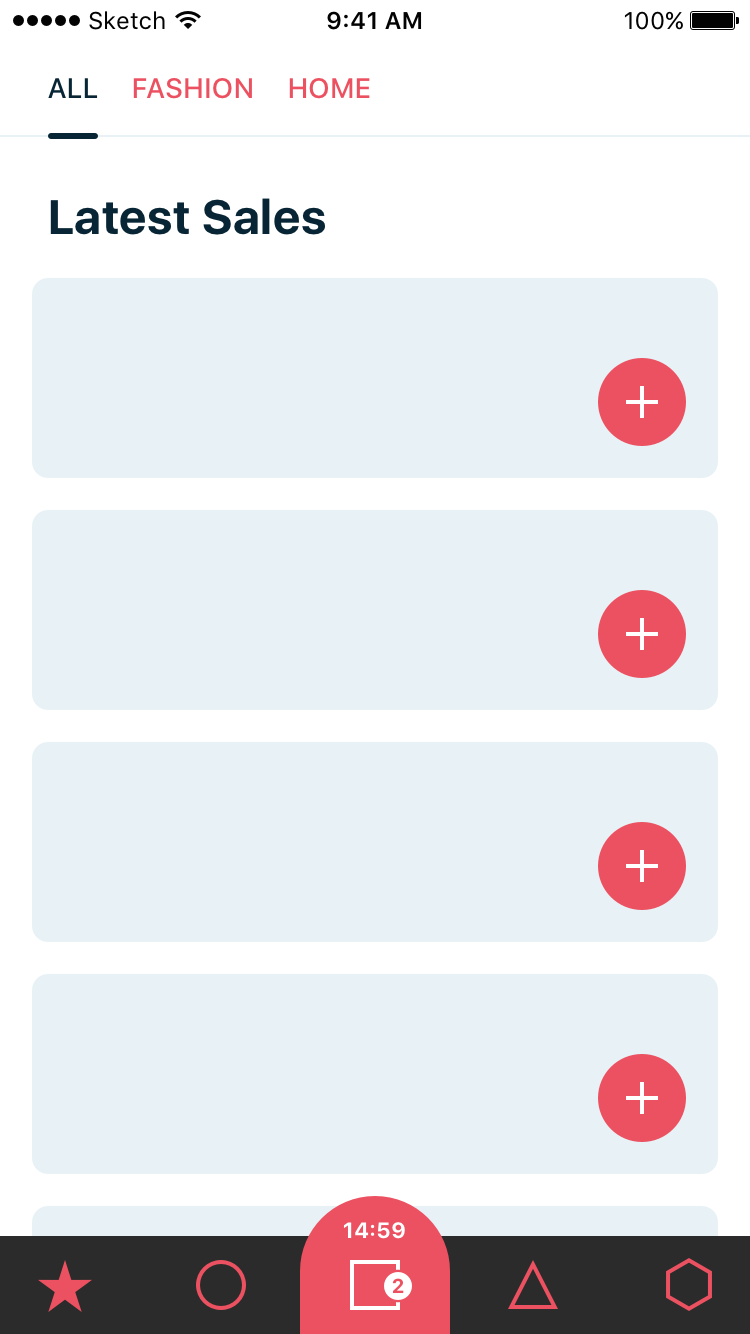Tap plus button on third sale card

(642, 866)
